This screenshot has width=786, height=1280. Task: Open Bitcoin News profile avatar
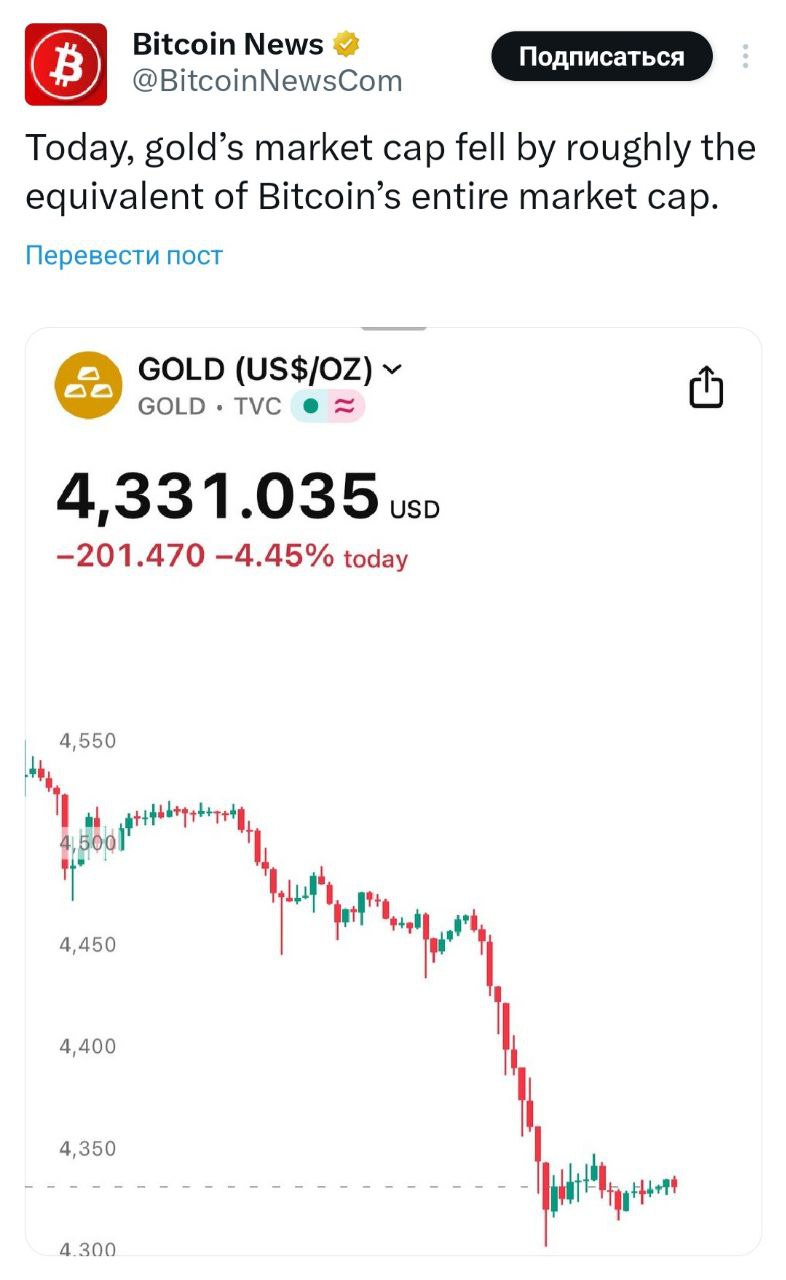(x=65, y=64)
